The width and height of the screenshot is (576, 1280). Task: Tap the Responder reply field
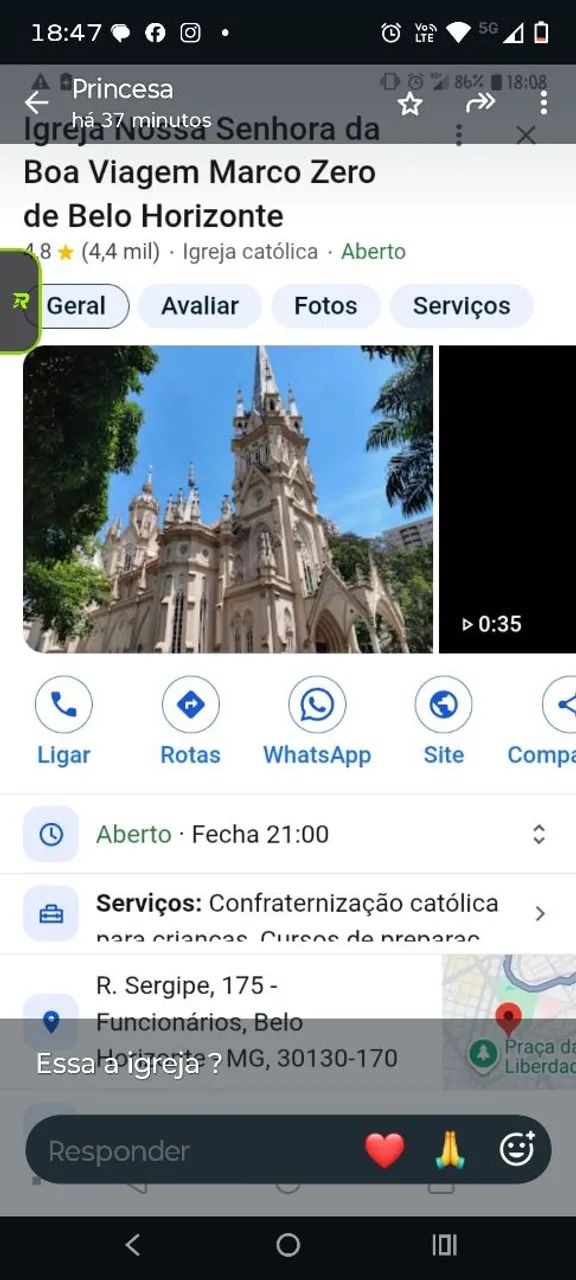pyautogui.click(x=196, y=1151)
